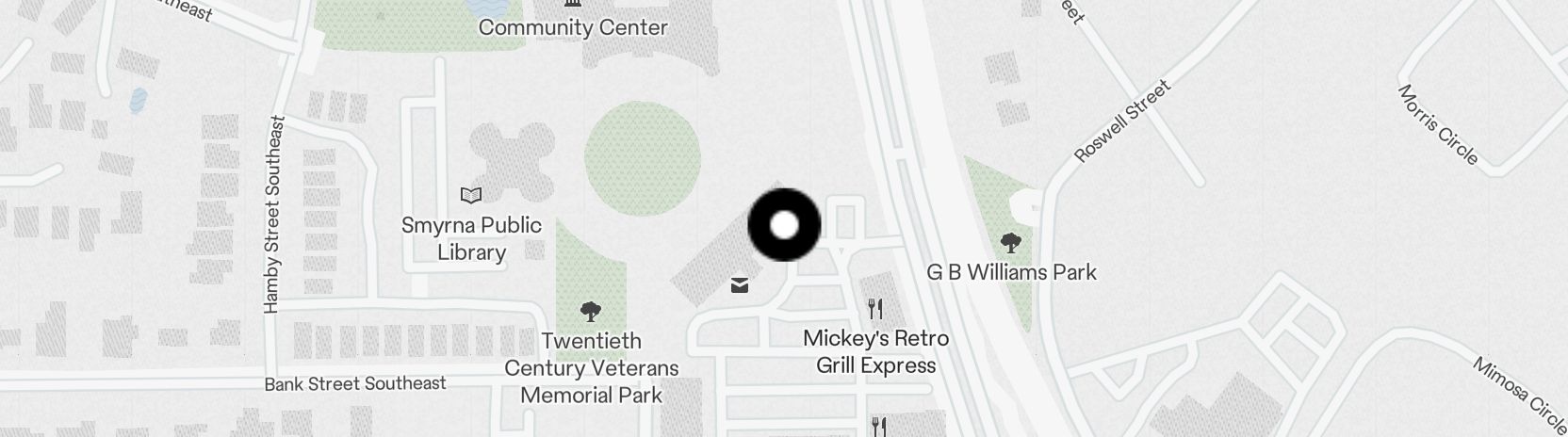Viewport: 1568px width, 437px height.
Task: Open Mickey's Retro Grill Express place
Action: (x=875, y=309)
